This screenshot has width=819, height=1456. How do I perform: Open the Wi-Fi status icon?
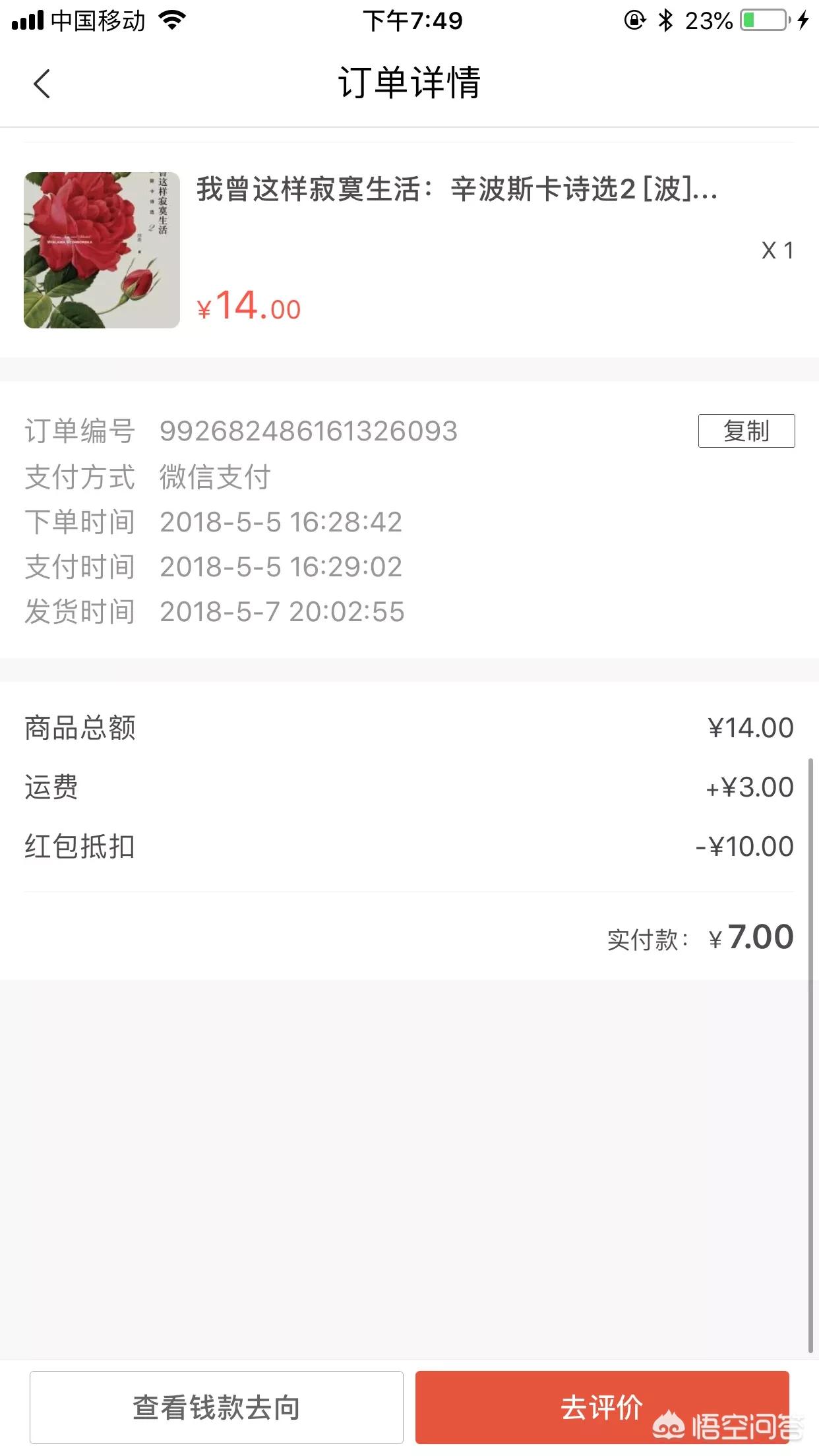coord(173,20)
